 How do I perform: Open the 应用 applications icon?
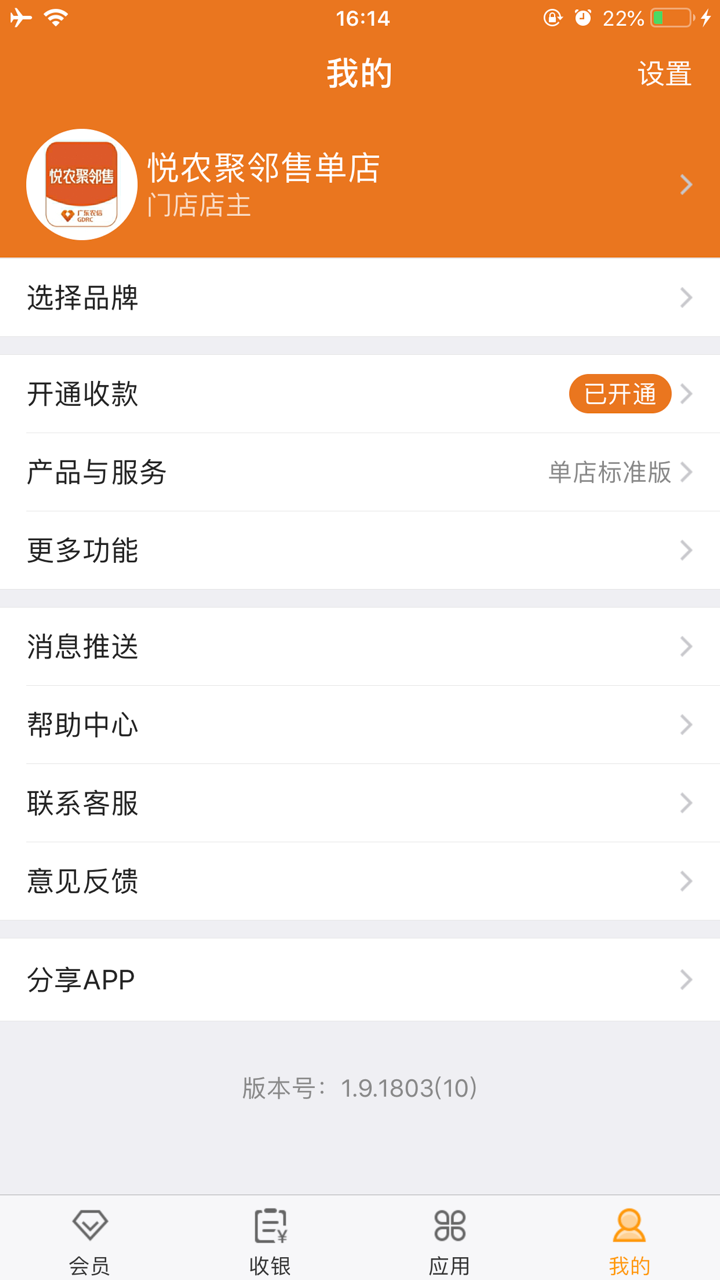click(450, 1225)
